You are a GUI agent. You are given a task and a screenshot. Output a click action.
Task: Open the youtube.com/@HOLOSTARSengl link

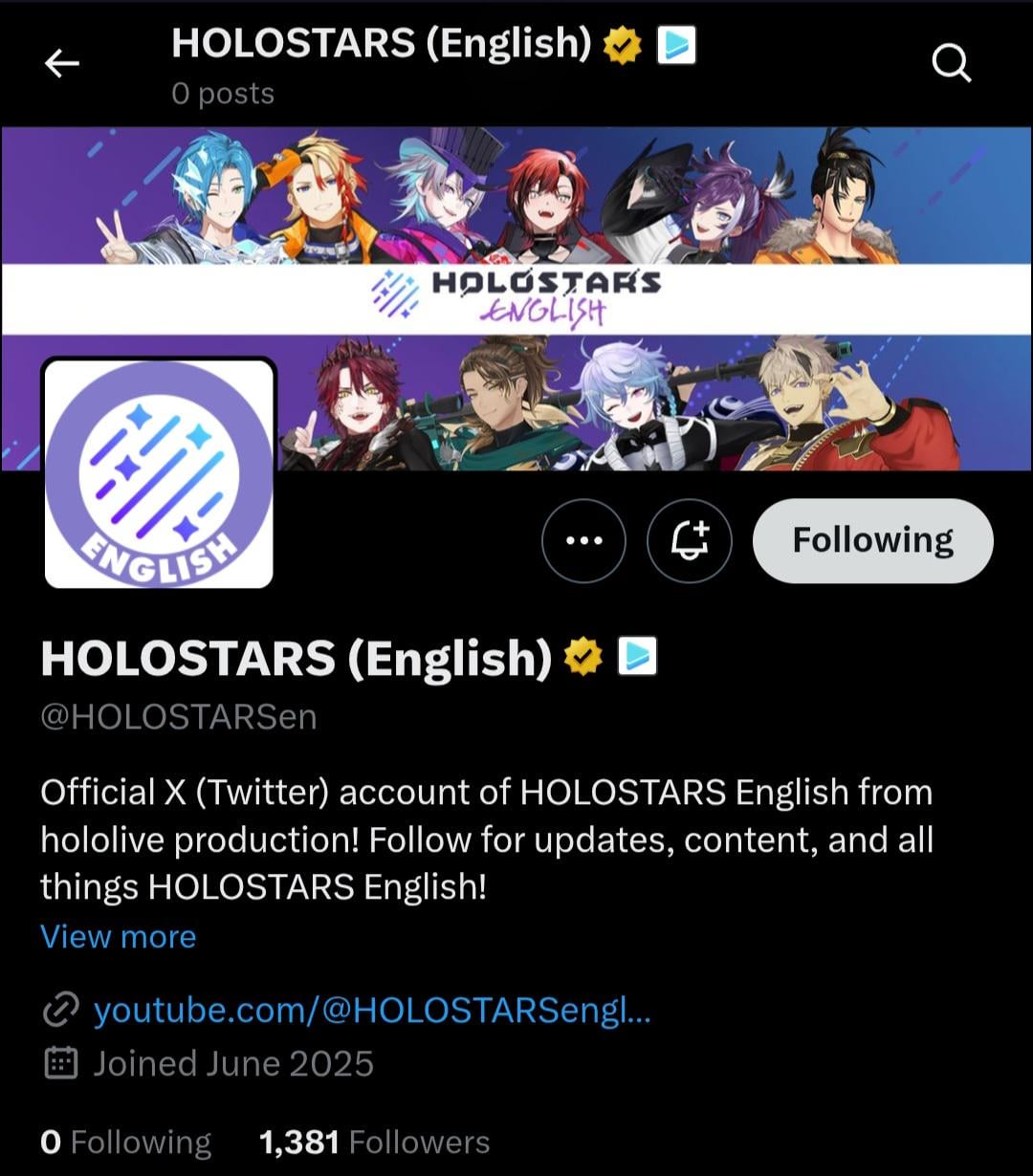[371, 1010]
